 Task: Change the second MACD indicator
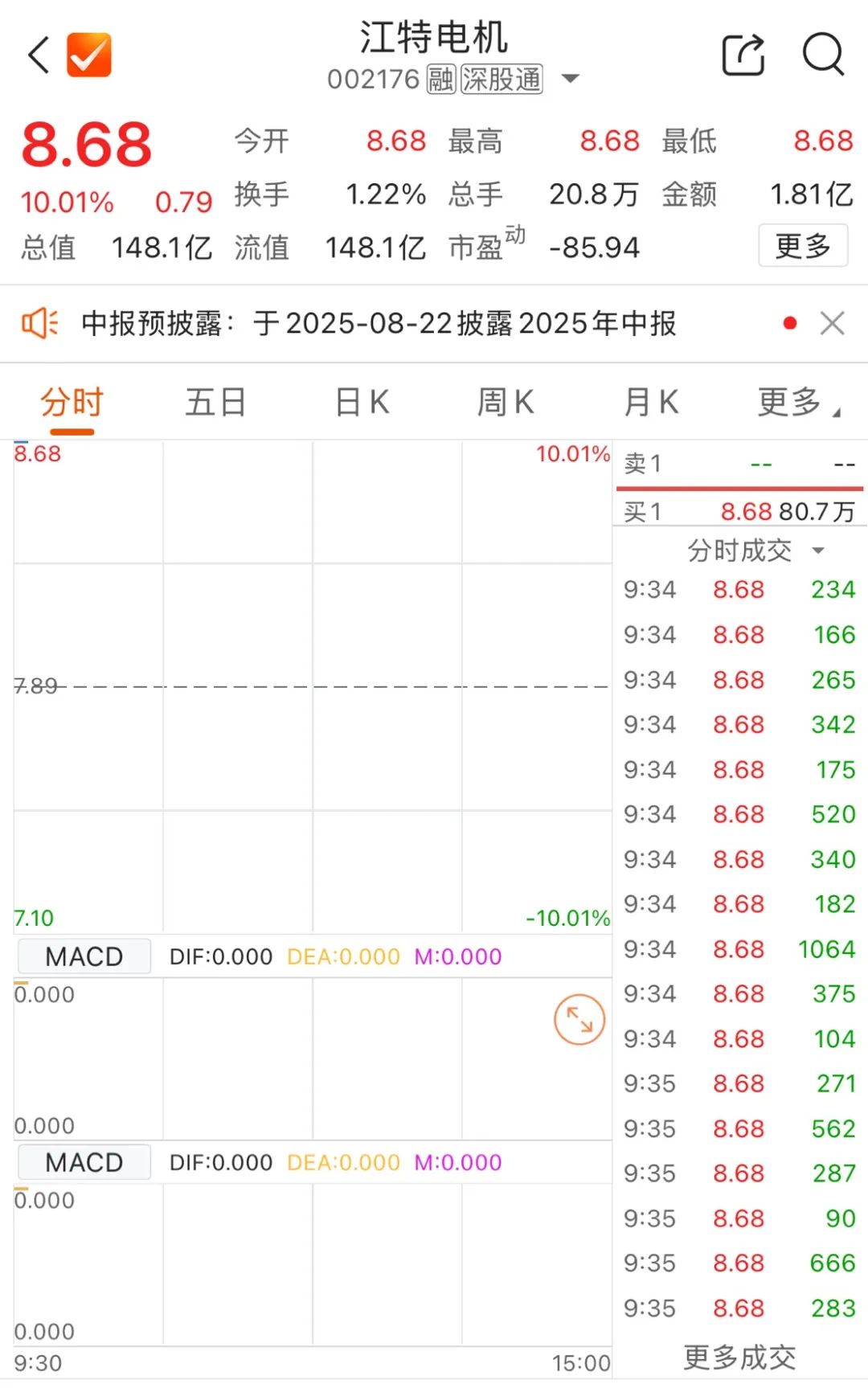[x=84, y=1162]
